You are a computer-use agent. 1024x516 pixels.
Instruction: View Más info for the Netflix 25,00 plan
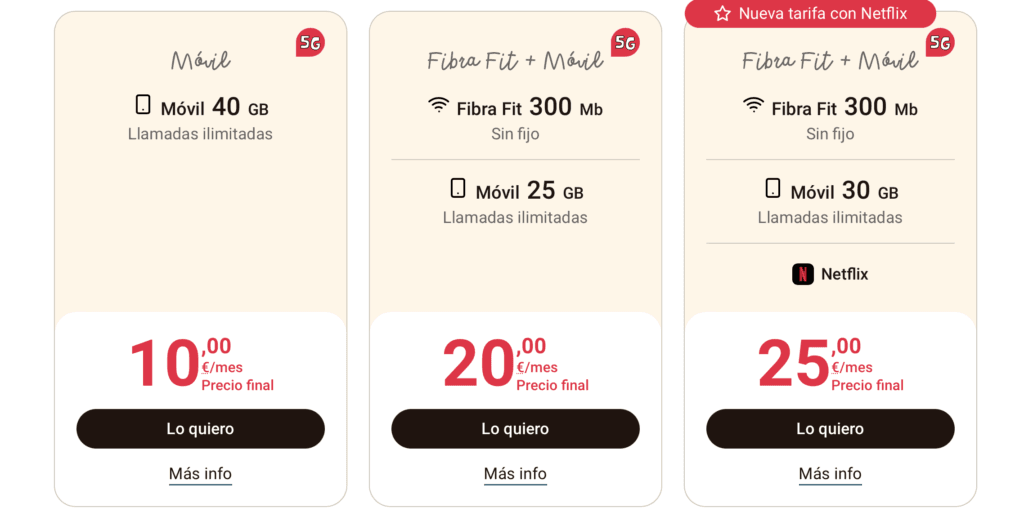click(x=830, y=474)
